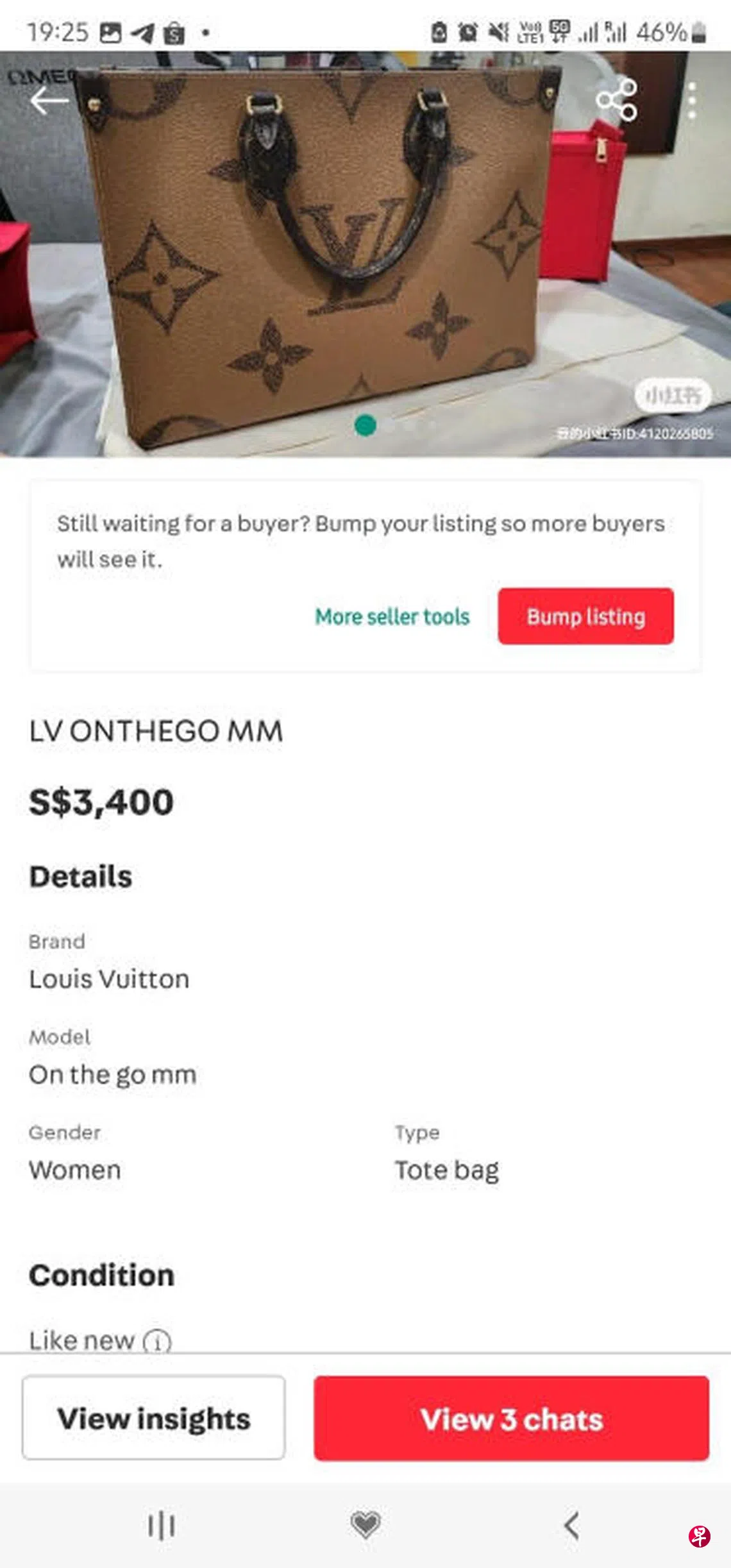Open View 3 chats
The image size is (731, 1568).
click(511, 1418)
